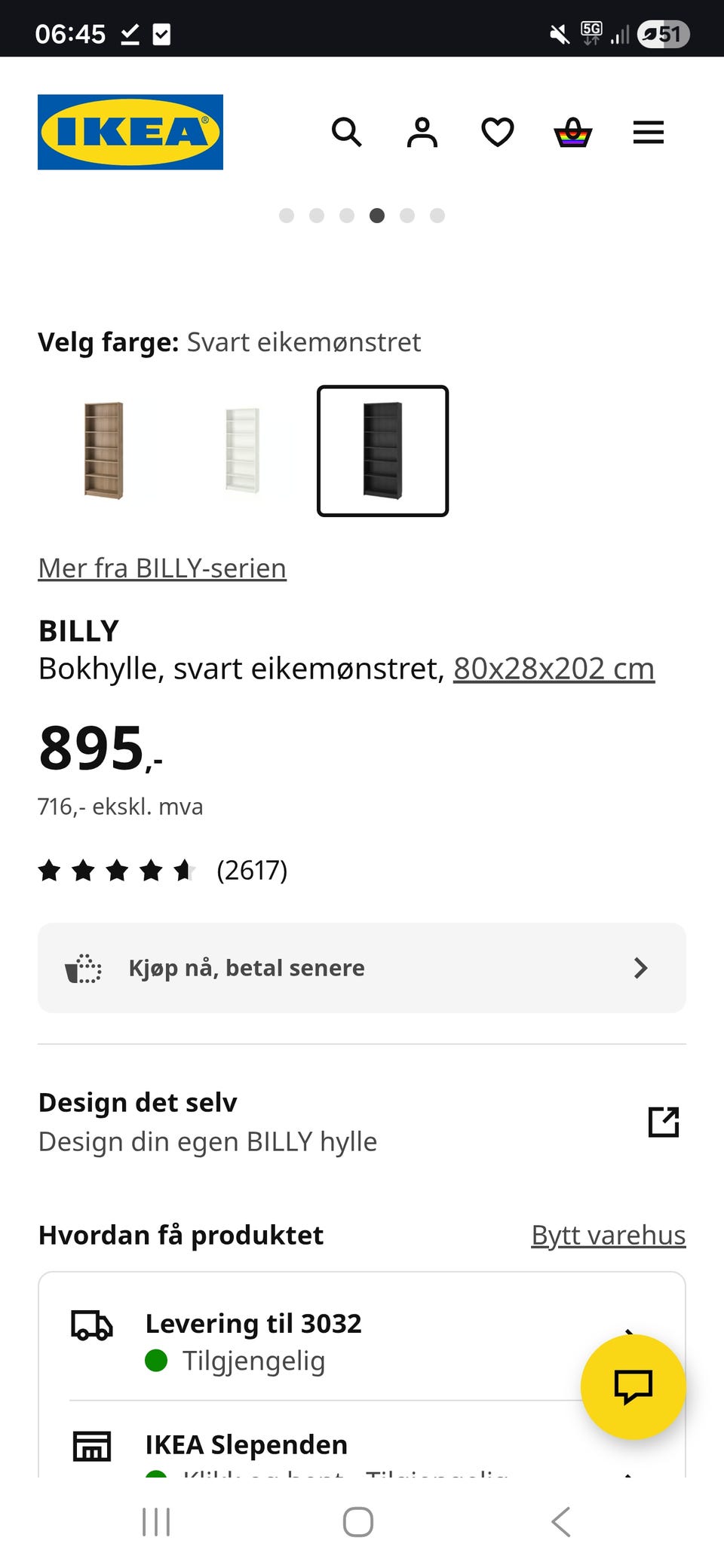Open the search function
Screen dimensions: 724x1568
coord(347,133)
